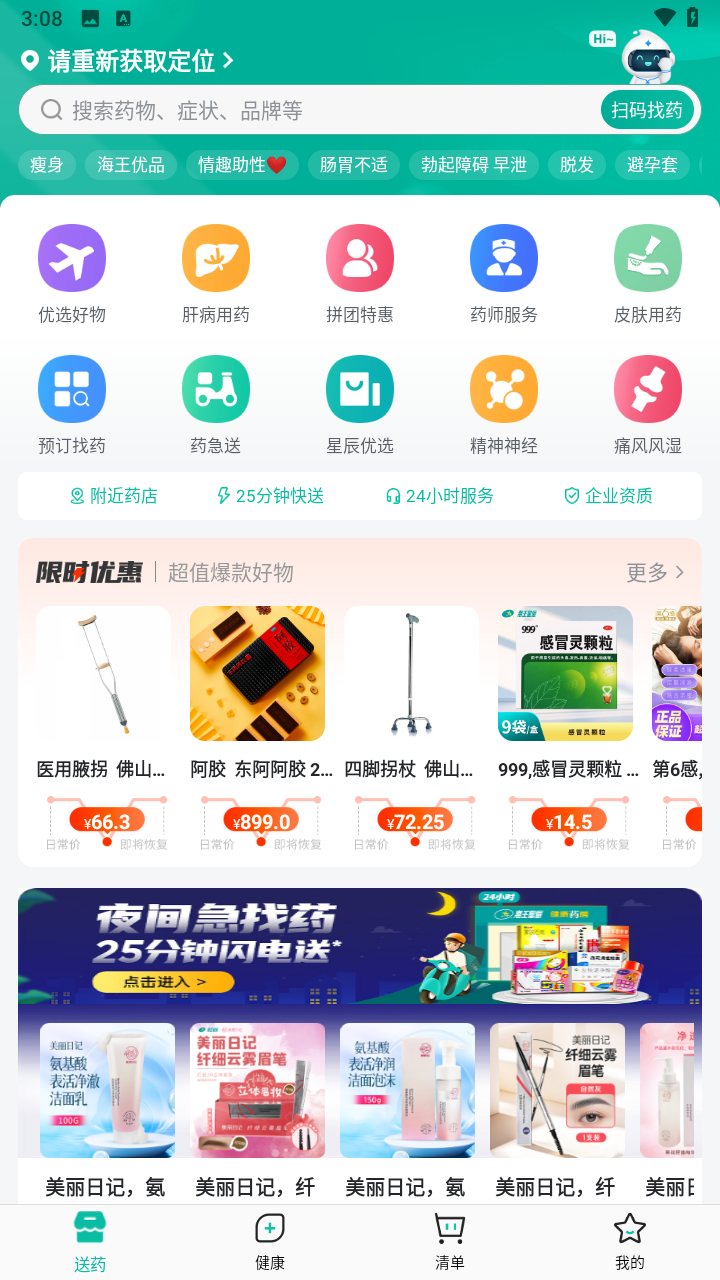The height and width of the screenshot is (1280, 720).
Task: Expand 更多 in the 限时优惠 section
Action: coord(654,571)
